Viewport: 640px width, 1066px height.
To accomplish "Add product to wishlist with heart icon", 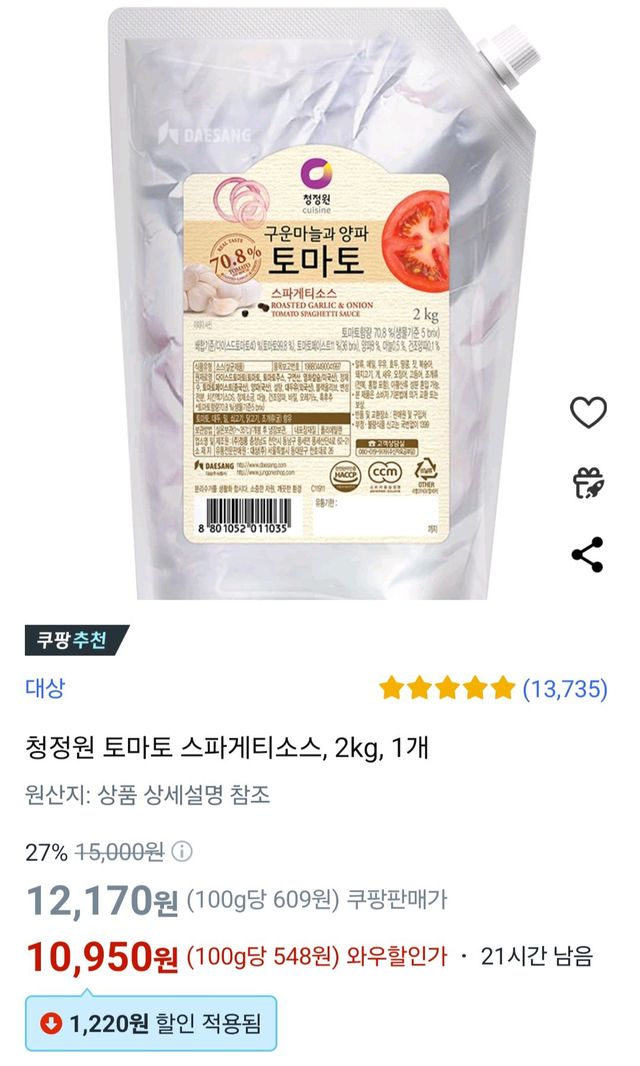I will (588, 411).
